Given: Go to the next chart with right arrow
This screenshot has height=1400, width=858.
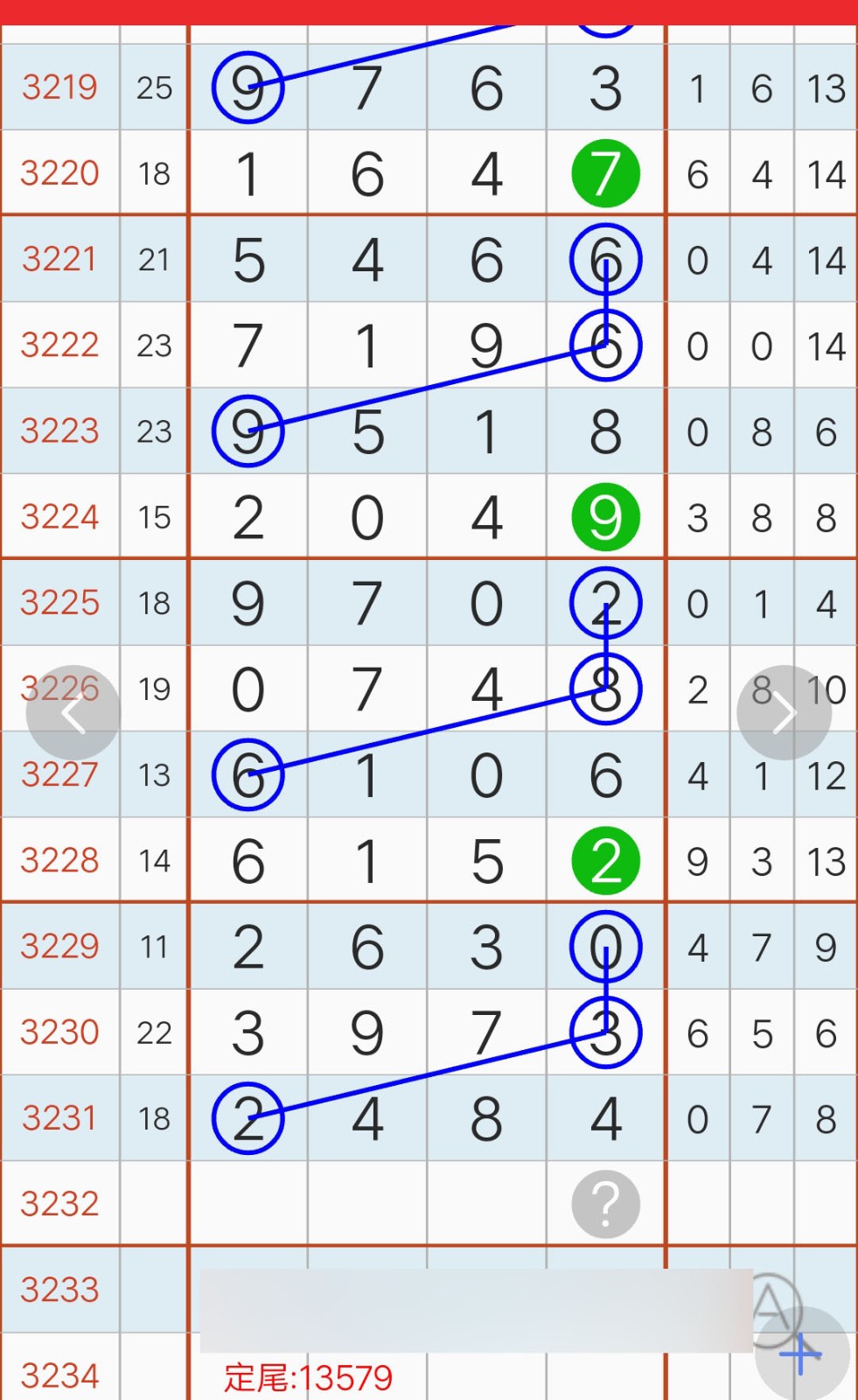Looking at the screenshot, I should click(x=784, y=713).
